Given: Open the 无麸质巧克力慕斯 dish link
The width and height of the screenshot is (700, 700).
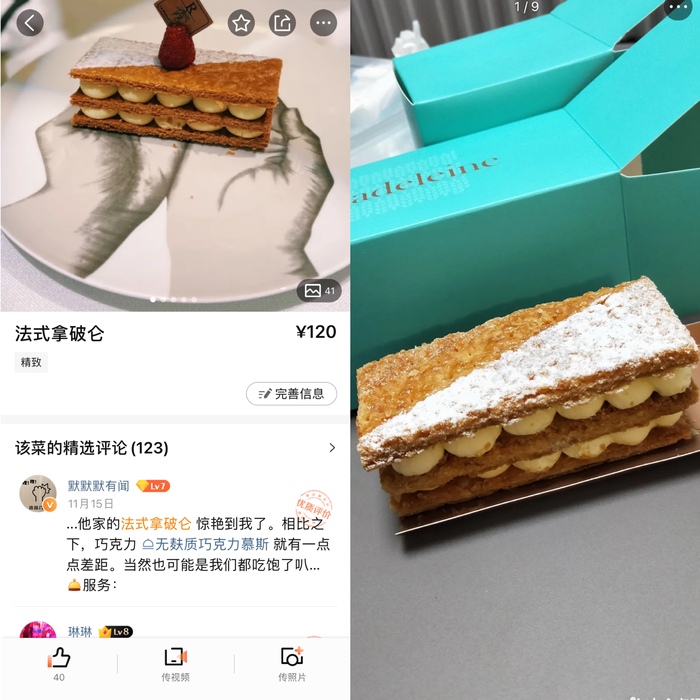Looking at the screenshot, I should pyautogui.click(x=212, y=545).
